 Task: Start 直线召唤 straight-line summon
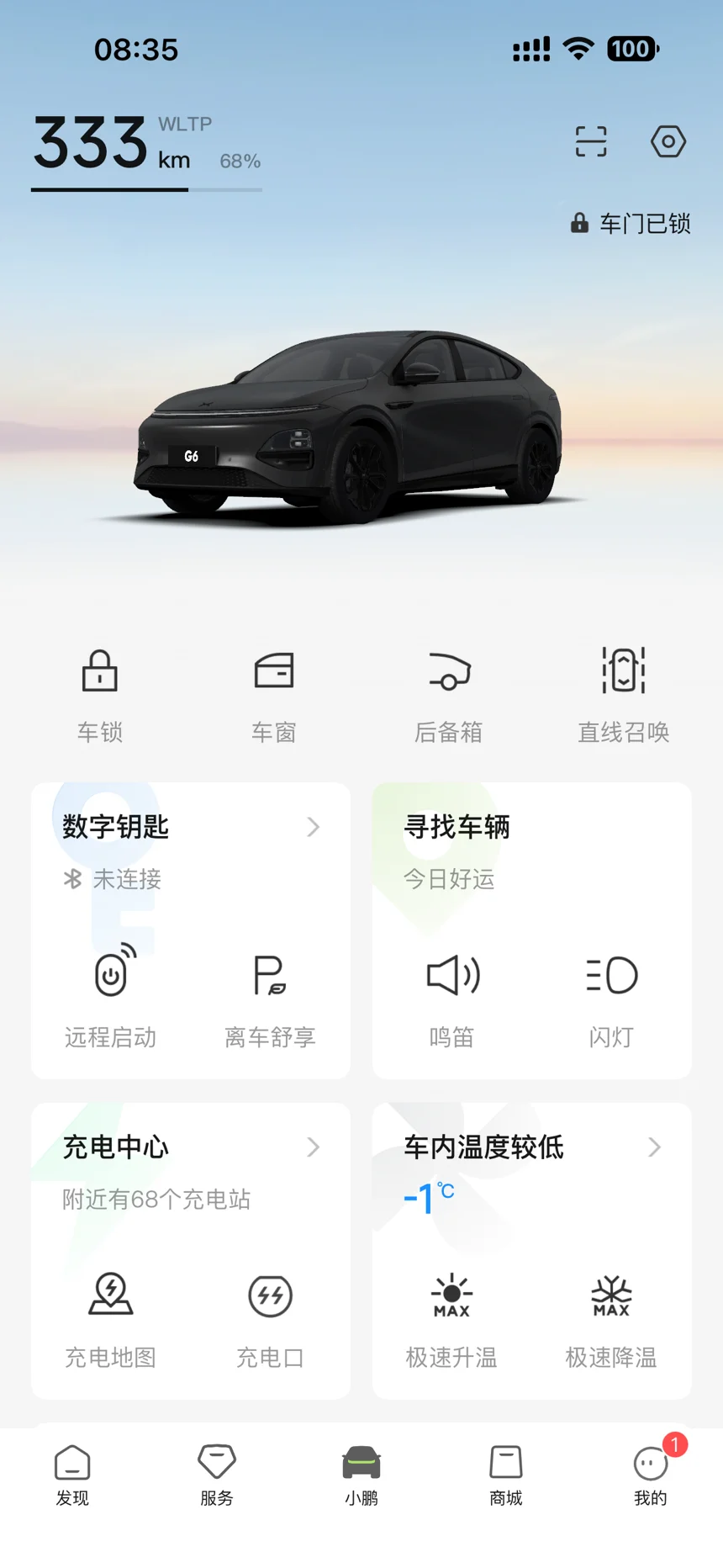pos(623,691)
